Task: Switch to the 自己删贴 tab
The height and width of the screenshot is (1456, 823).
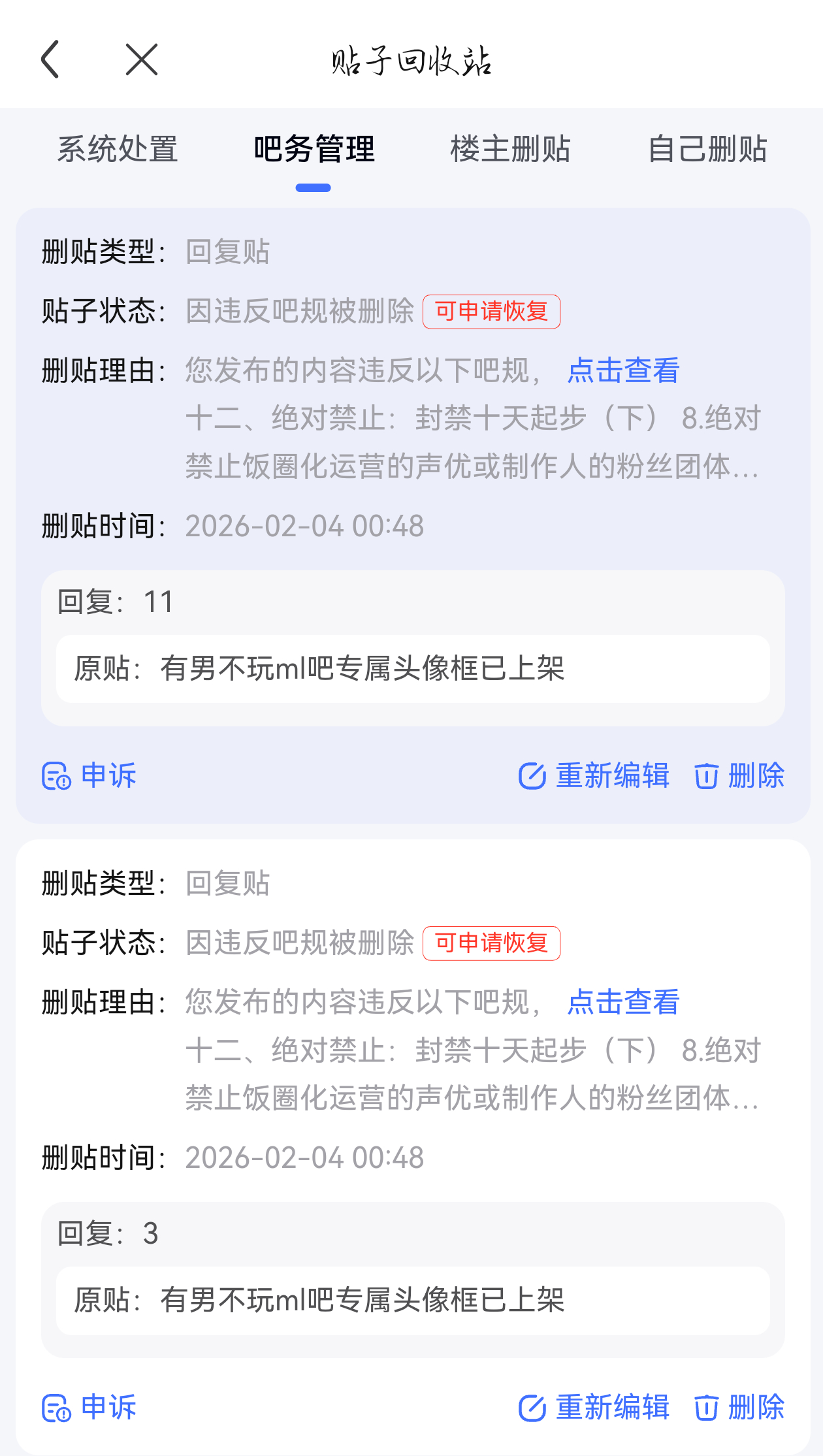Action: click(707, 149)
